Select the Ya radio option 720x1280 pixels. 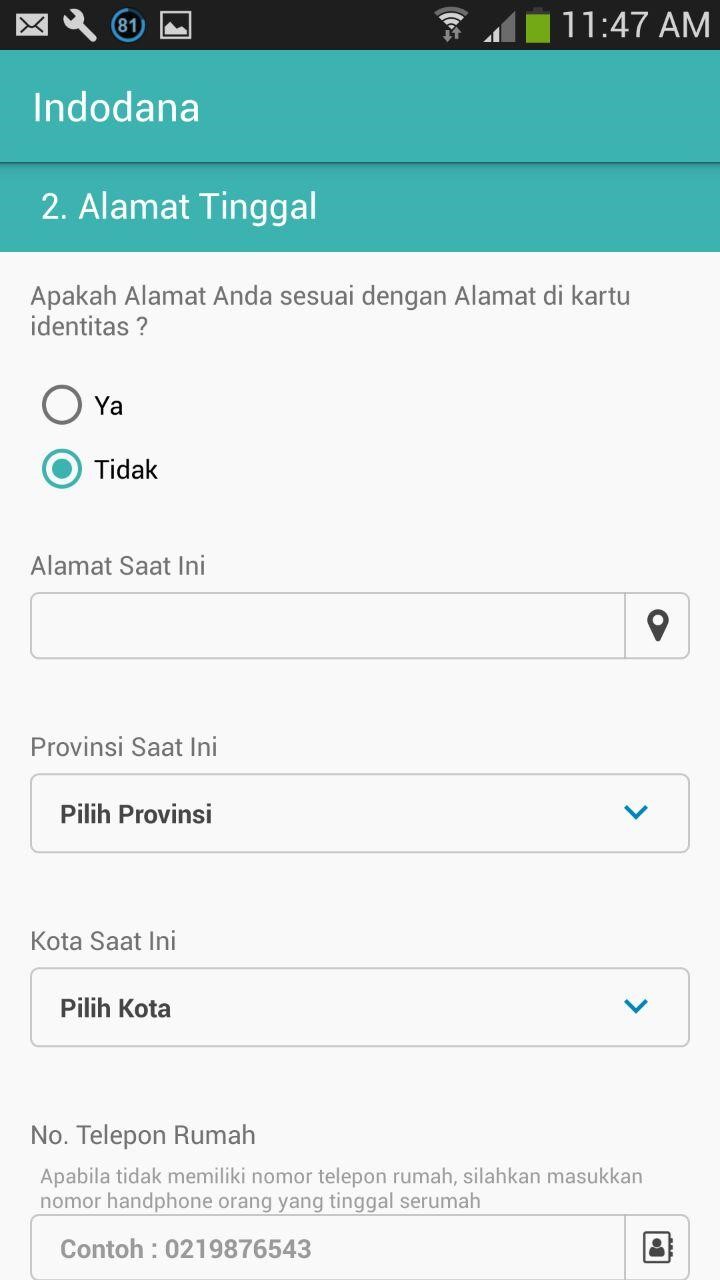coord(62,405)
